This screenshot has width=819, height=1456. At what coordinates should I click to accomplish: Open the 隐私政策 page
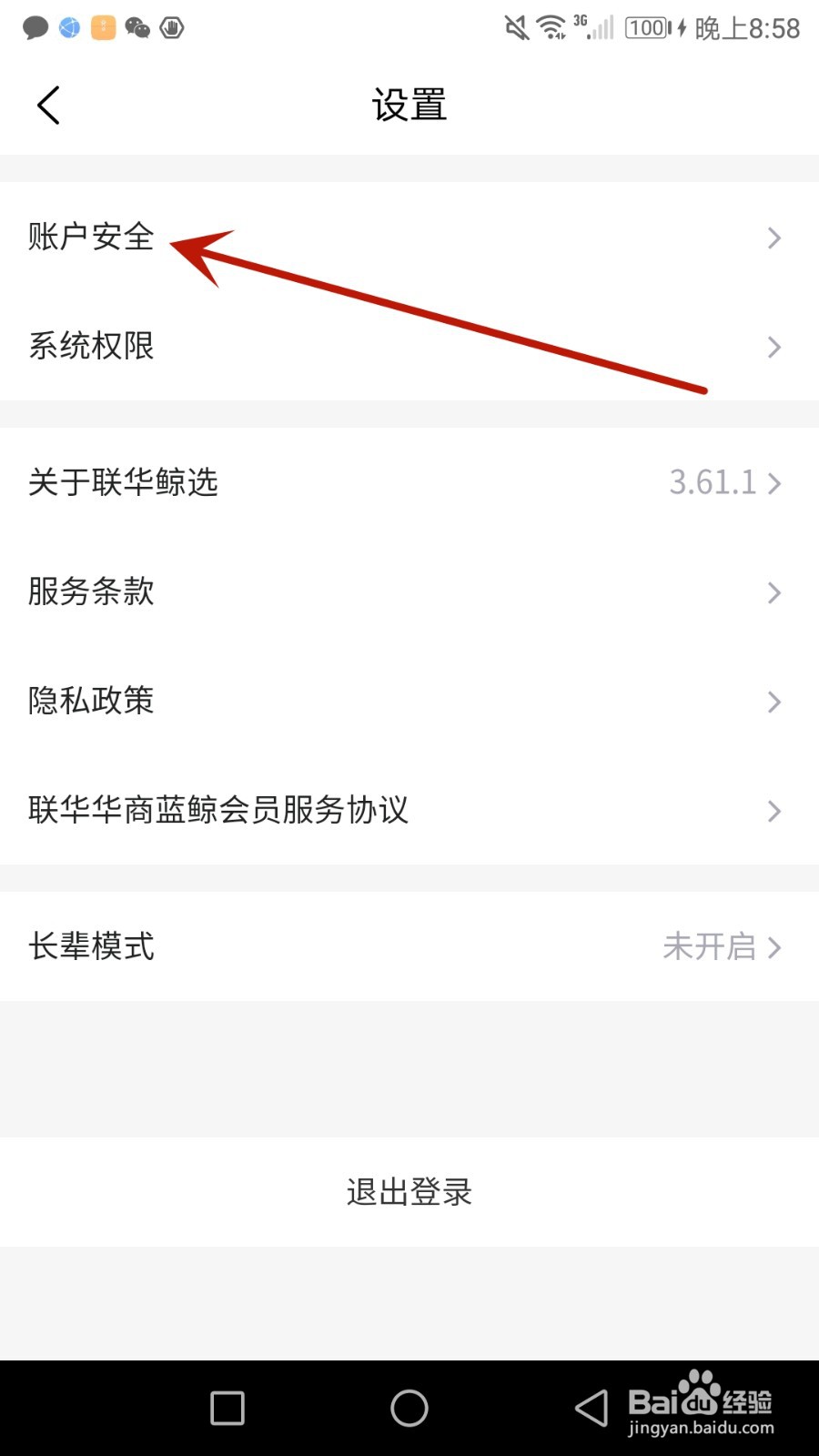[89, 701]
